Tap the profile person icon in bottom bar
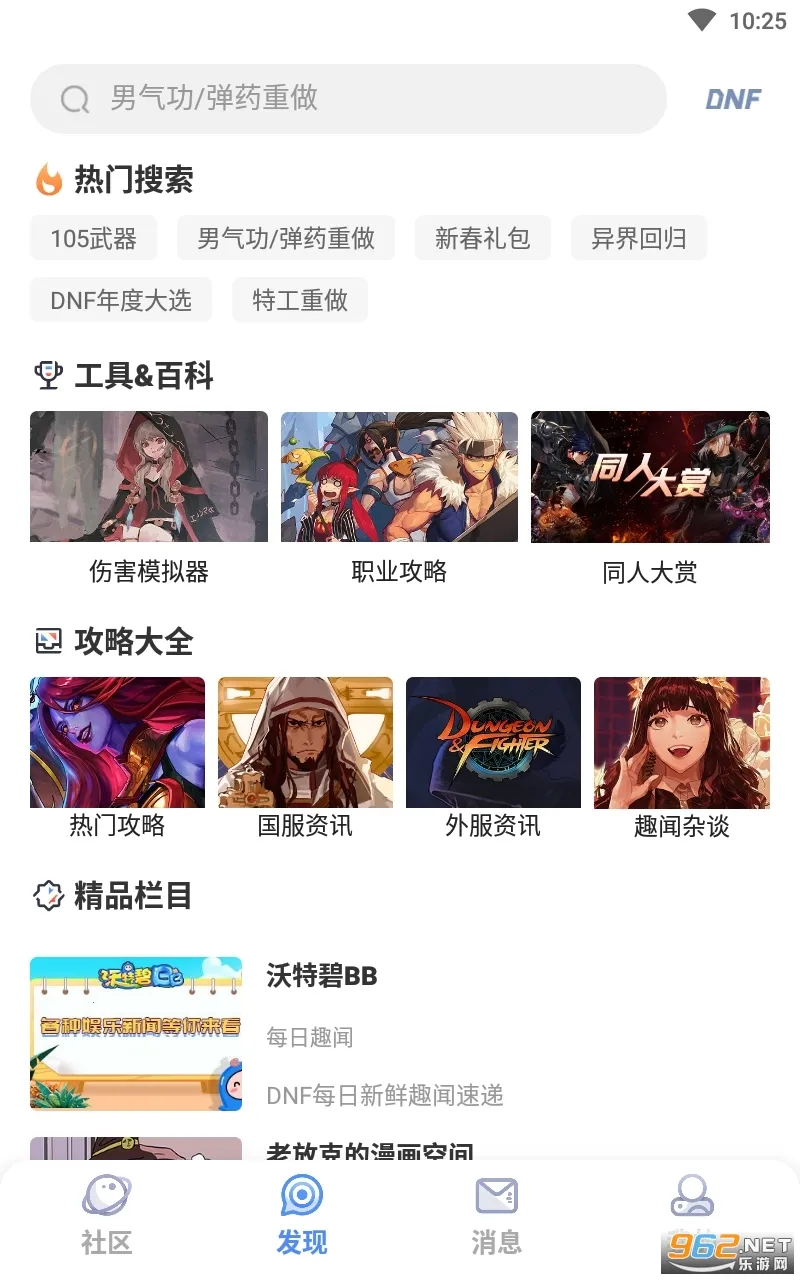 click(x=693, y=1196)
